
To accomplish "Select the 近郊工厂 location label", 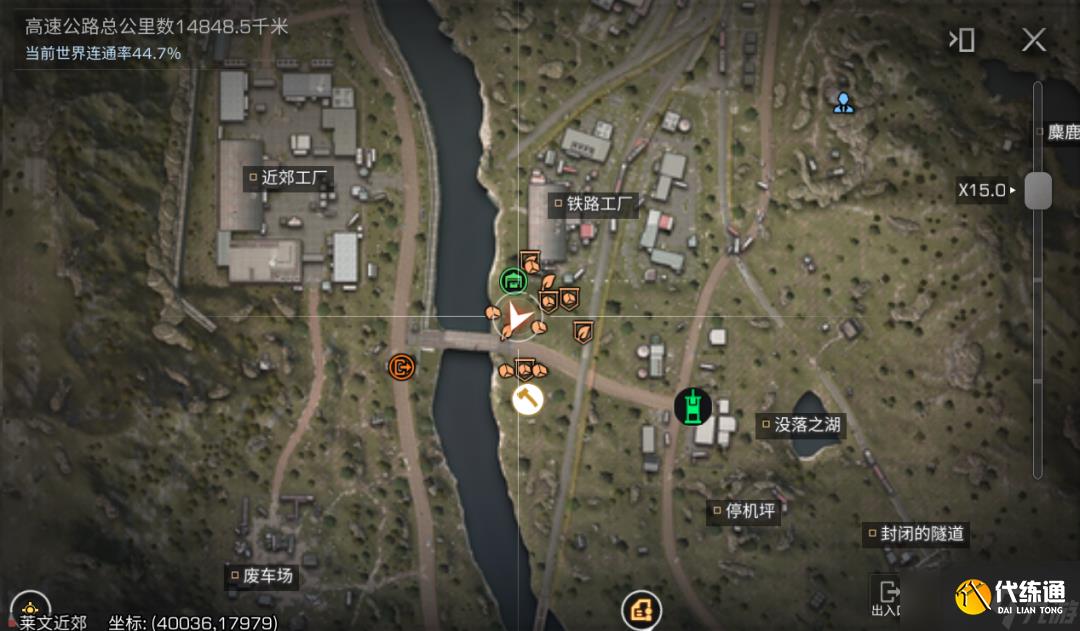I will (x=293, y=179).
